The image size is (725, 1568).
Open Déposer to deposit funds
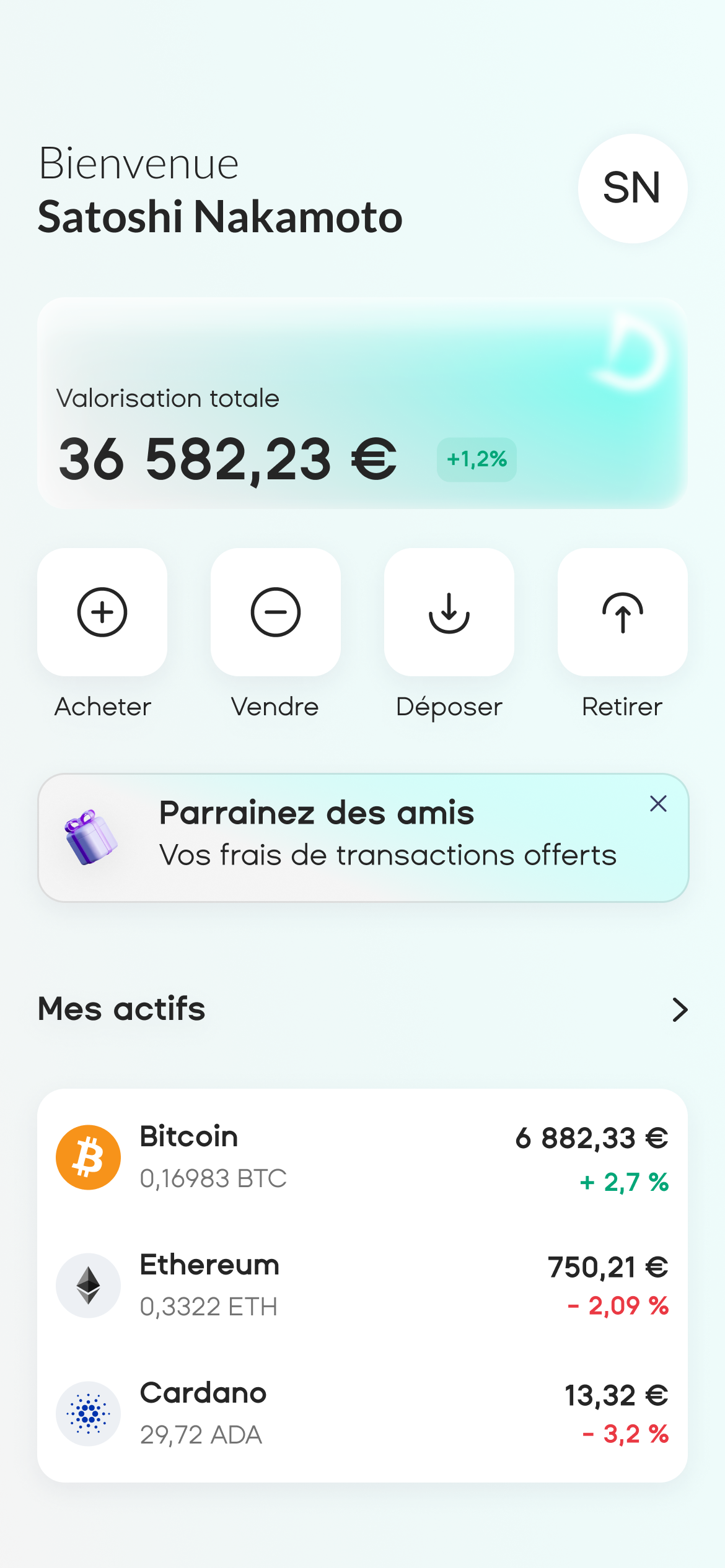[449, 612]
